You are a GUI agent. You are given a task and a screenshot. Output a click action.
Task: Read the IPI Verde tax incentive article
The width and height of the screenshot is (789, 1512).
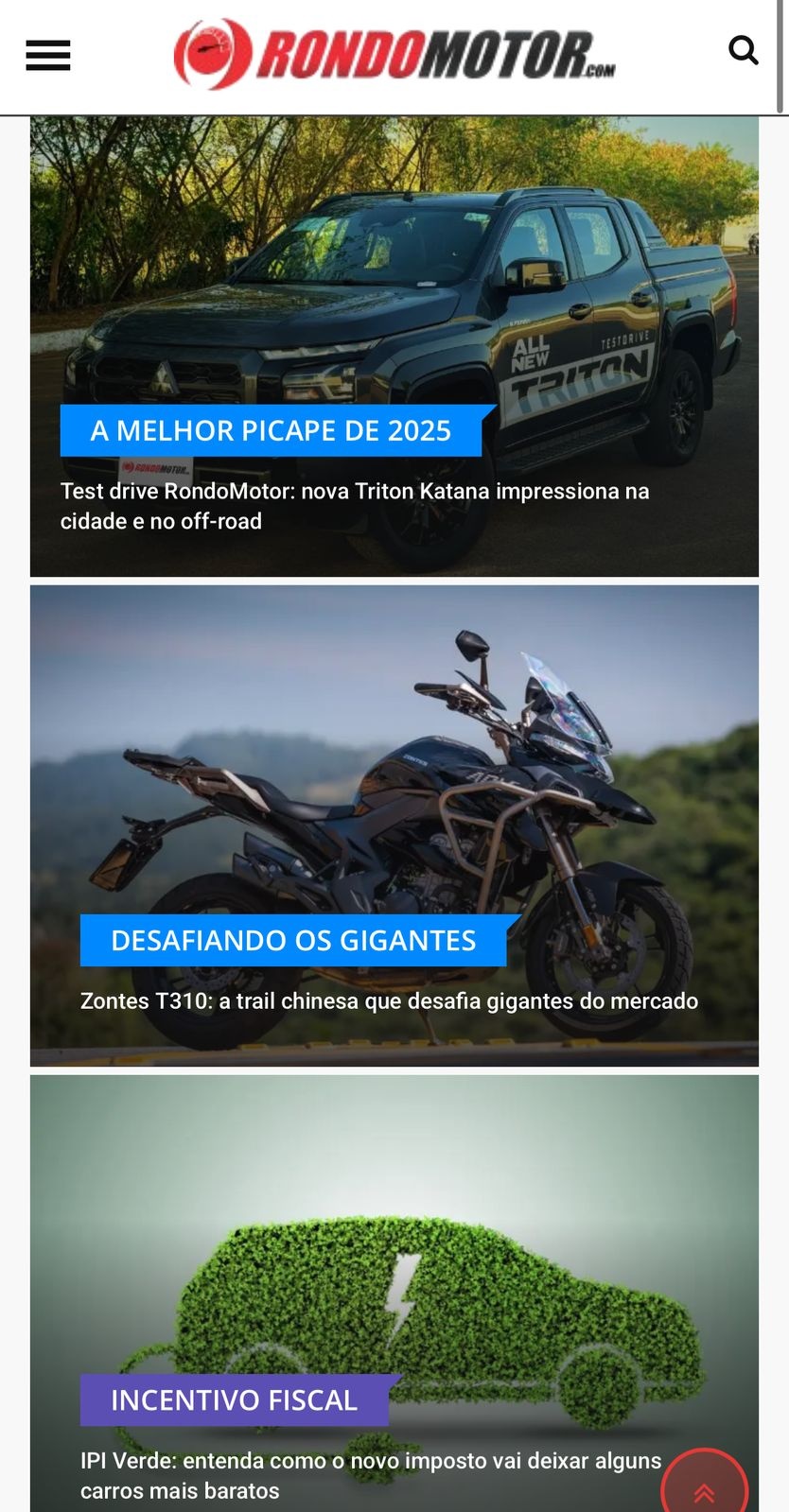pyautogui.click(x=371, y=1475)
